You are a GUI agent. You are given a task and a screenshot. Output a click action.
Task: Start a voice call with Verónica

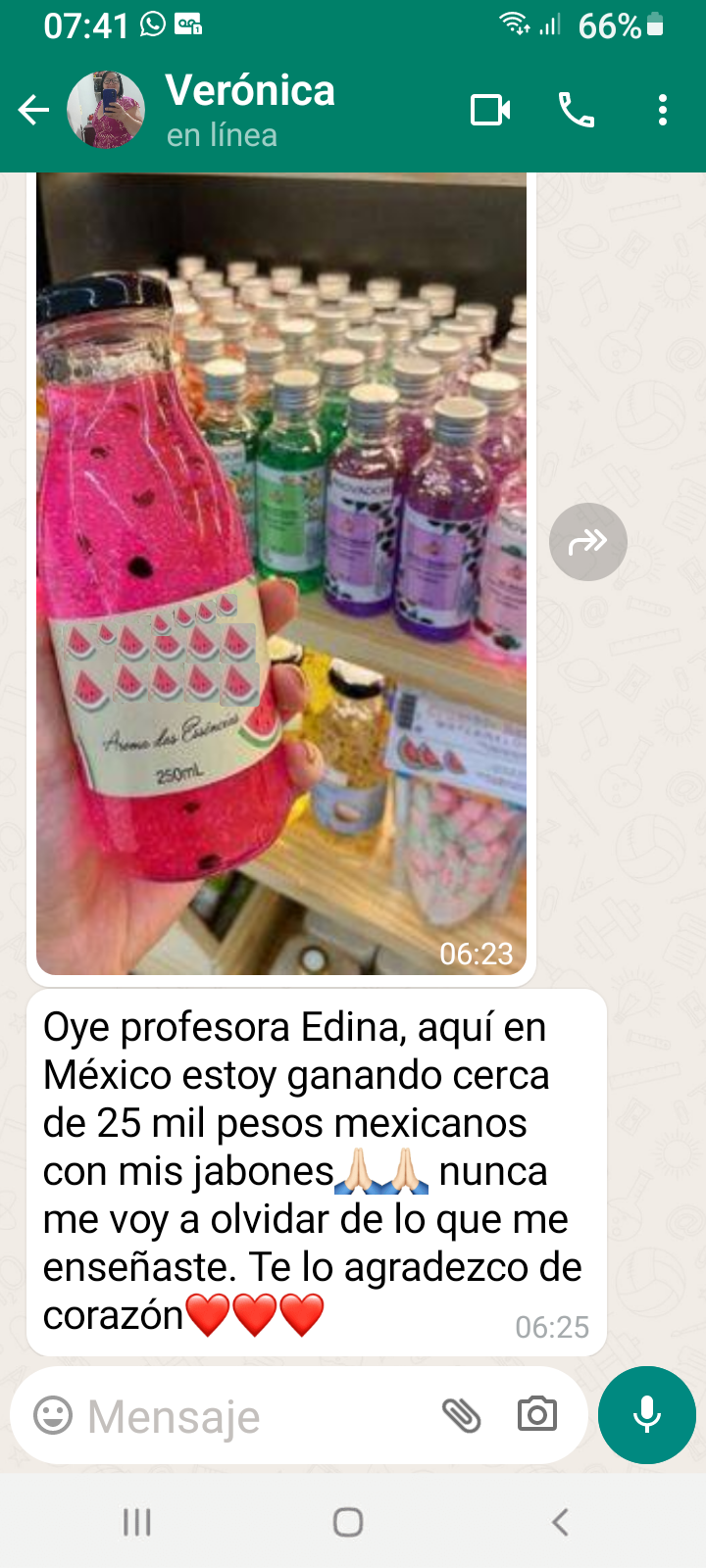click(577, 110)
